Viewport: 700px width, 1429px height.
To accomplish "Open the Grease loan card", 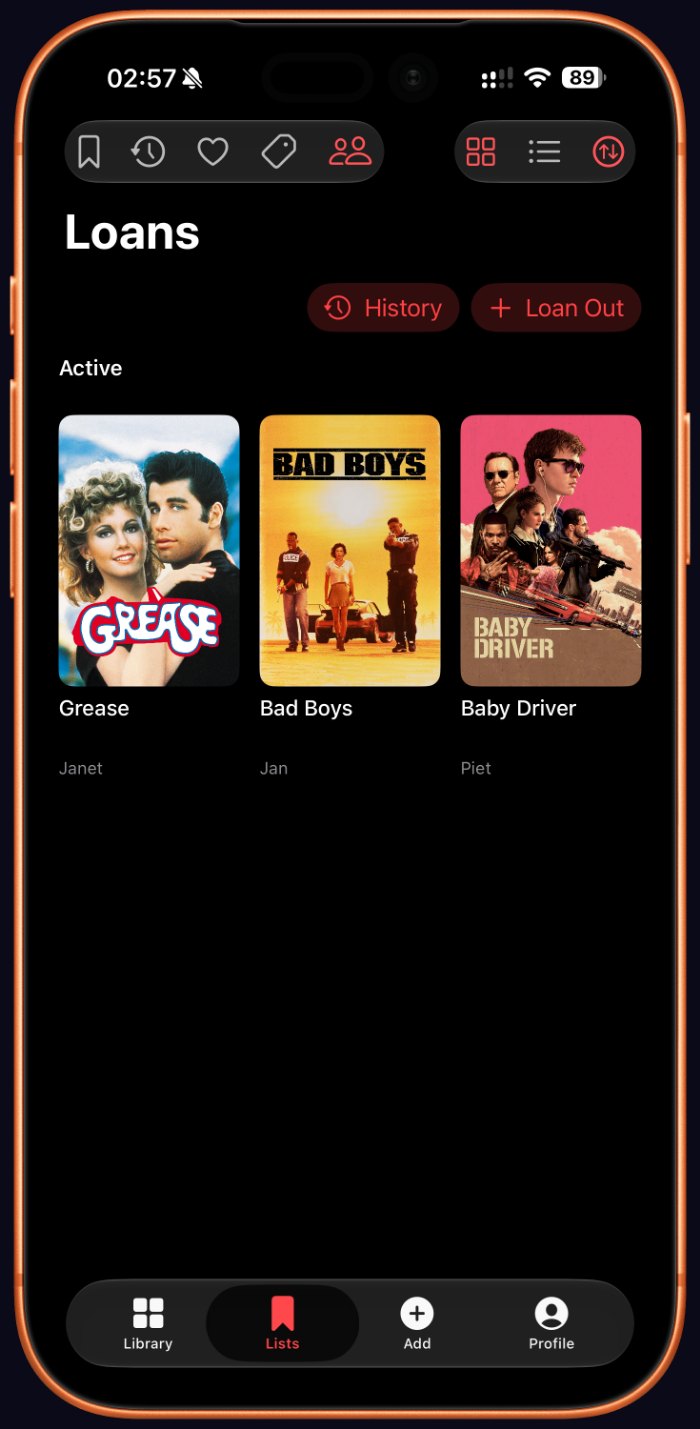I will click(x=149, y=596).
